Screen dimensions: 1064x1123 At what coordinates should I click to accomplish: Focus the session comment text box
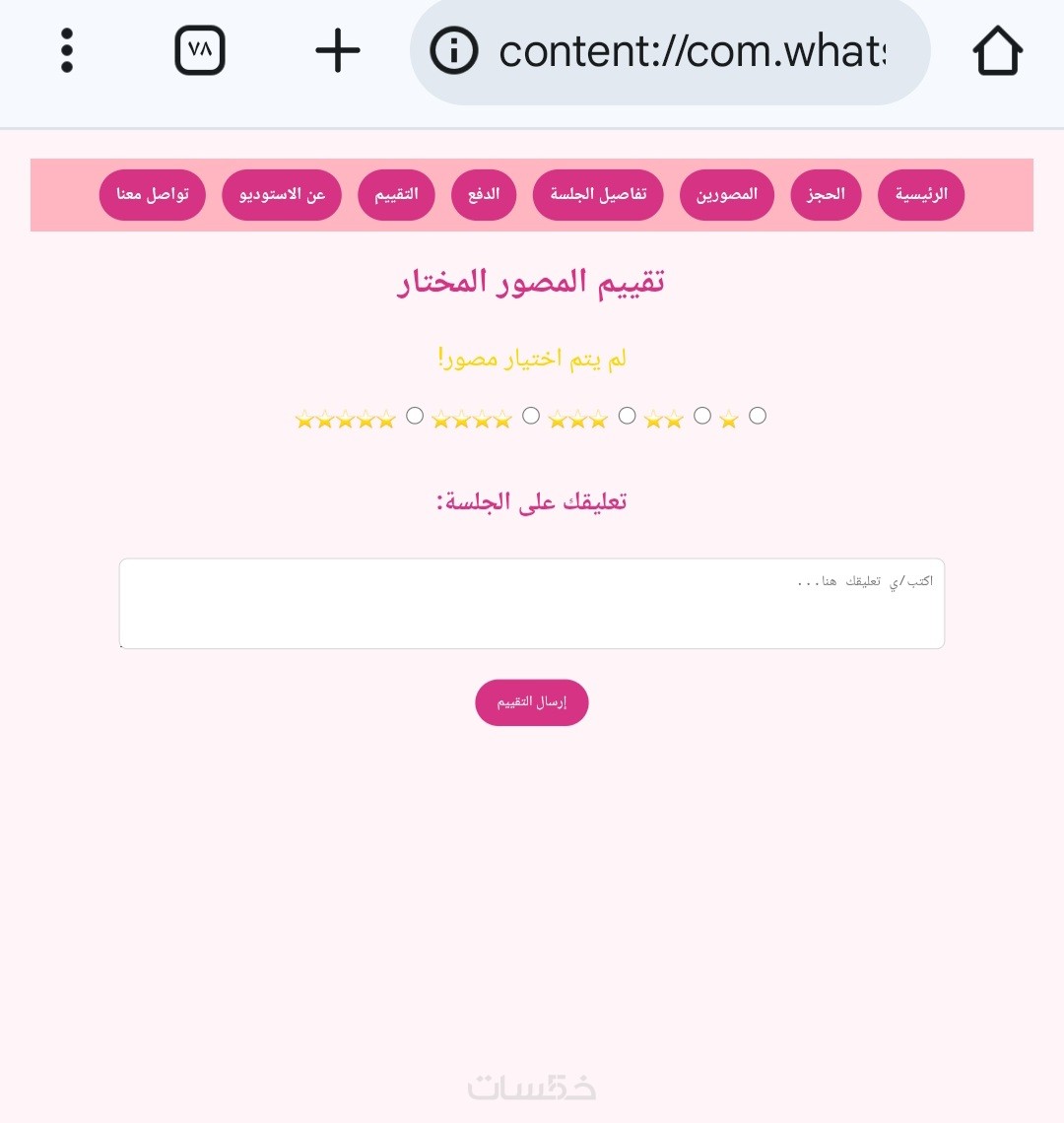point(532,604)
